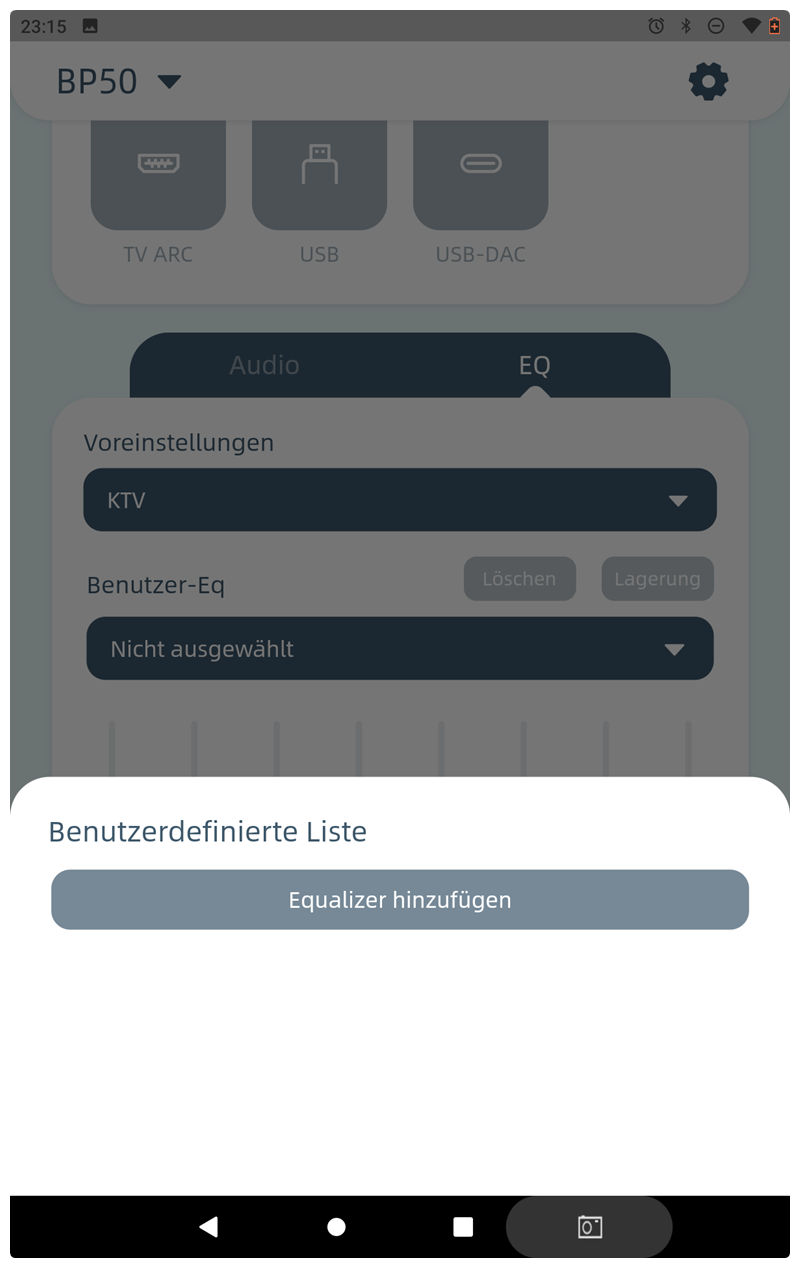
Task: Tap the screenshot capture icon
Action: coord(590,1226)
